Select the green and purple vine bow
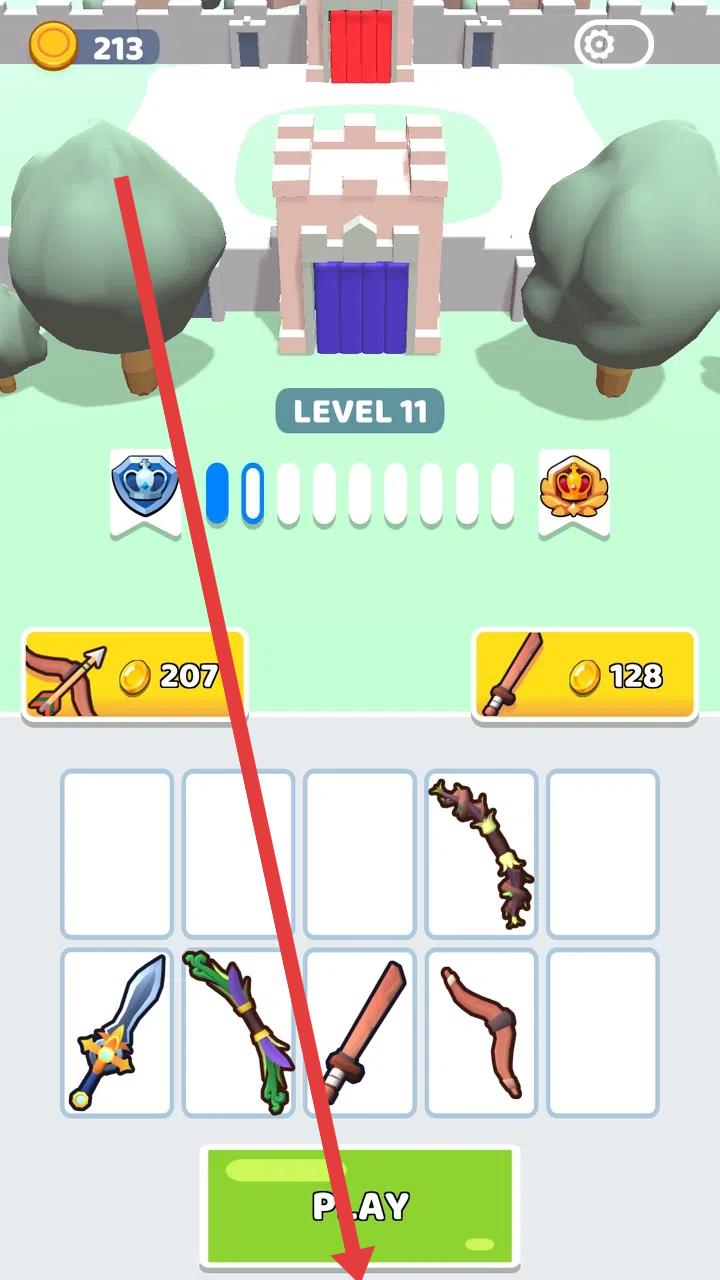Image resolution: width=720 pixels, height=1280 pixels. tap(238, 1032)
